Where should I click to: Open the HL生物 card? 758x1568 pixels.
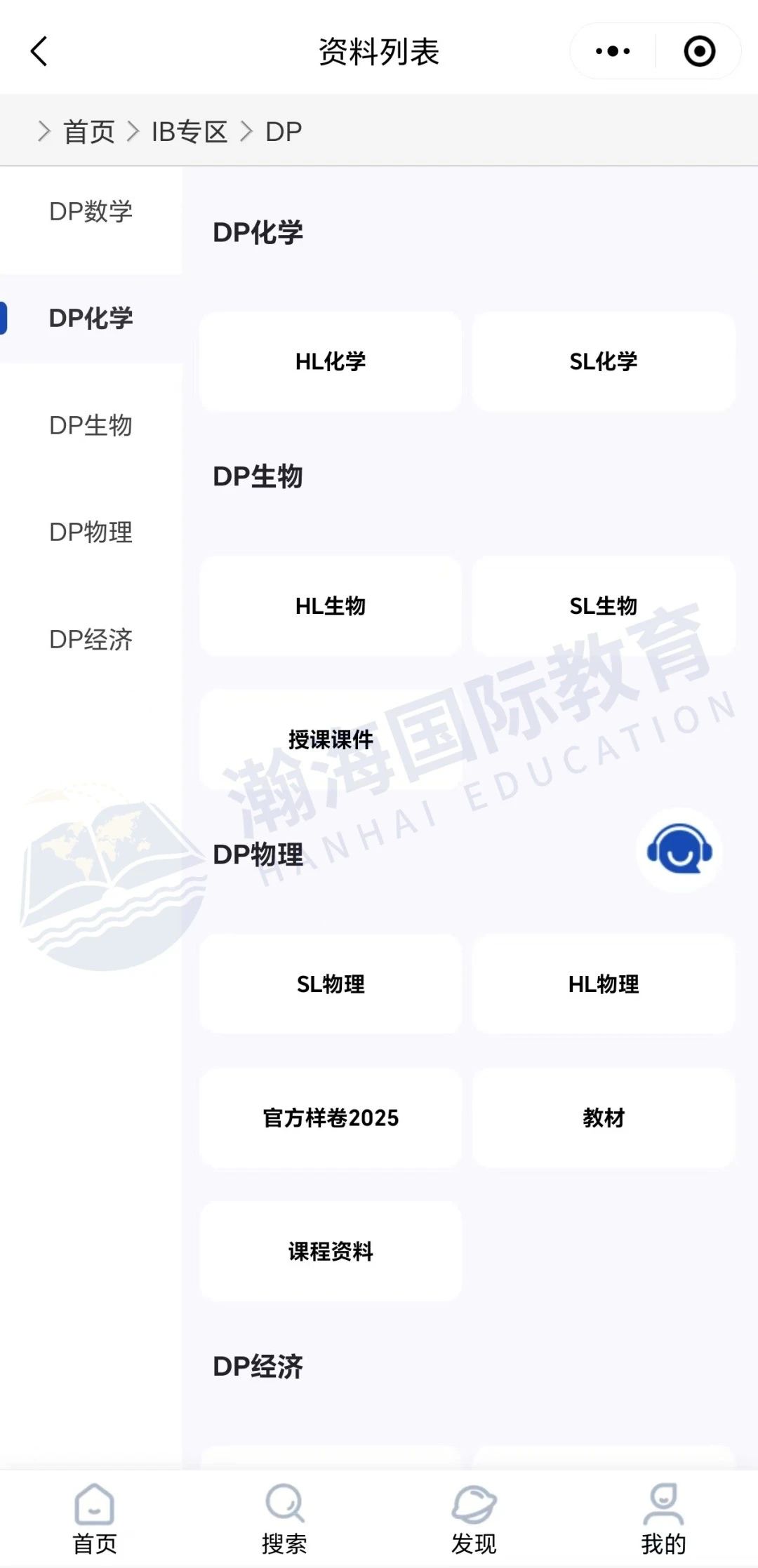click(331, 605)
